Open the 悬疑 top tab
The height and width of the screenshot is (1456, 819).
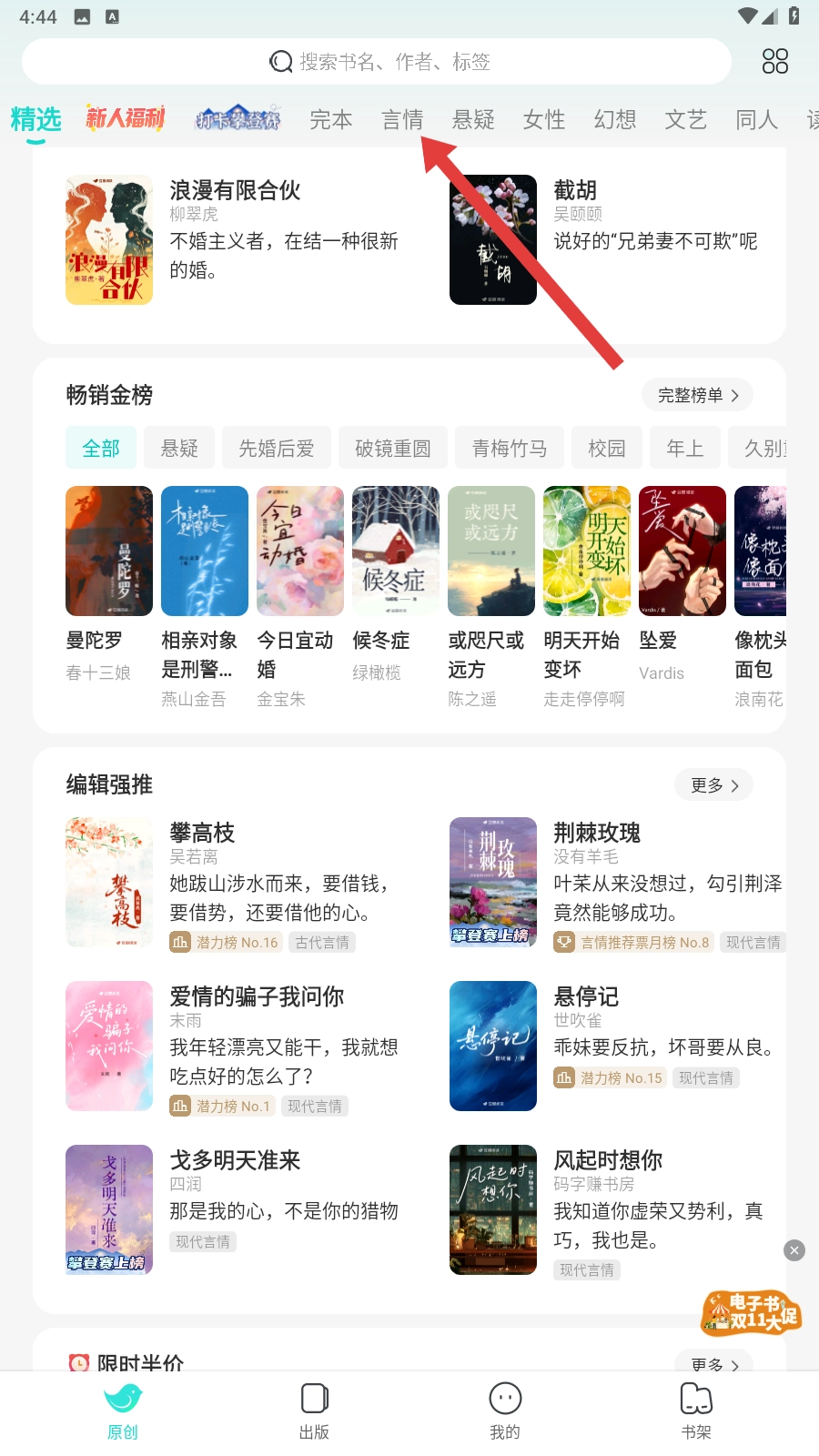pos(472,119)
